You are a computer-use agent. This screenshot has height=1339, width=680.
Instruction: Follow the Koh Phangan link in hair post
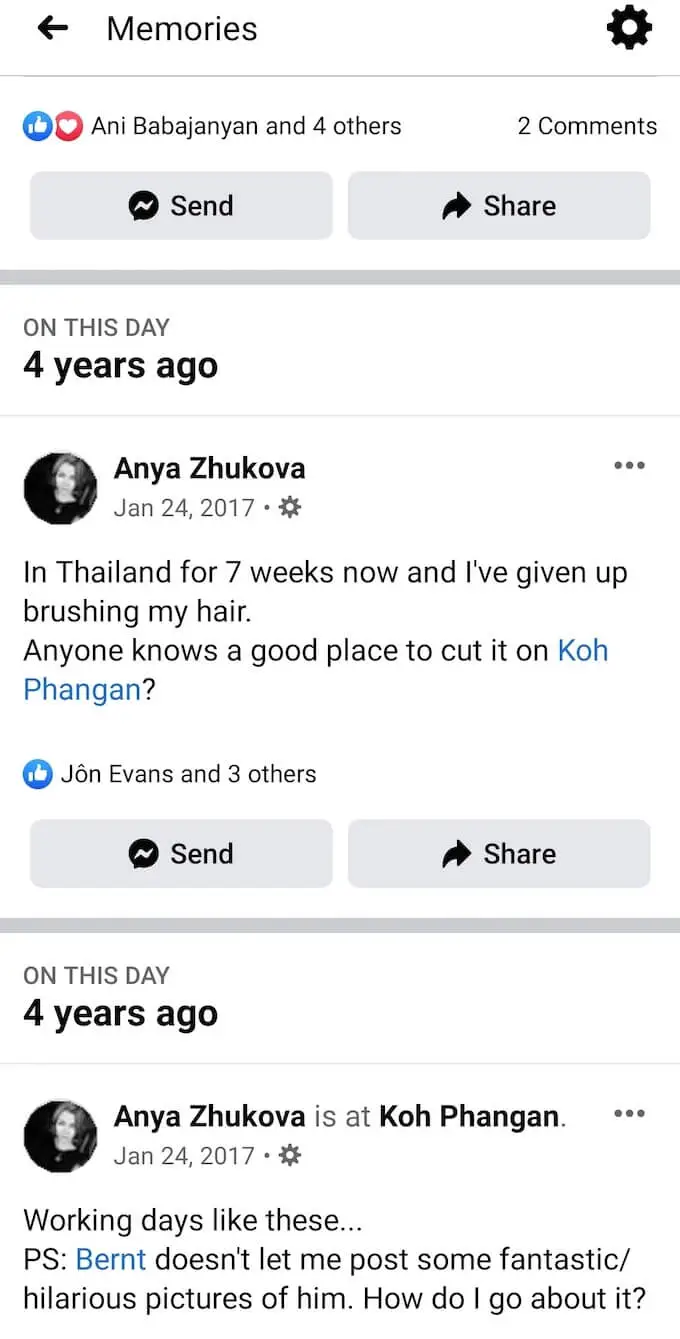pos(582,651)
